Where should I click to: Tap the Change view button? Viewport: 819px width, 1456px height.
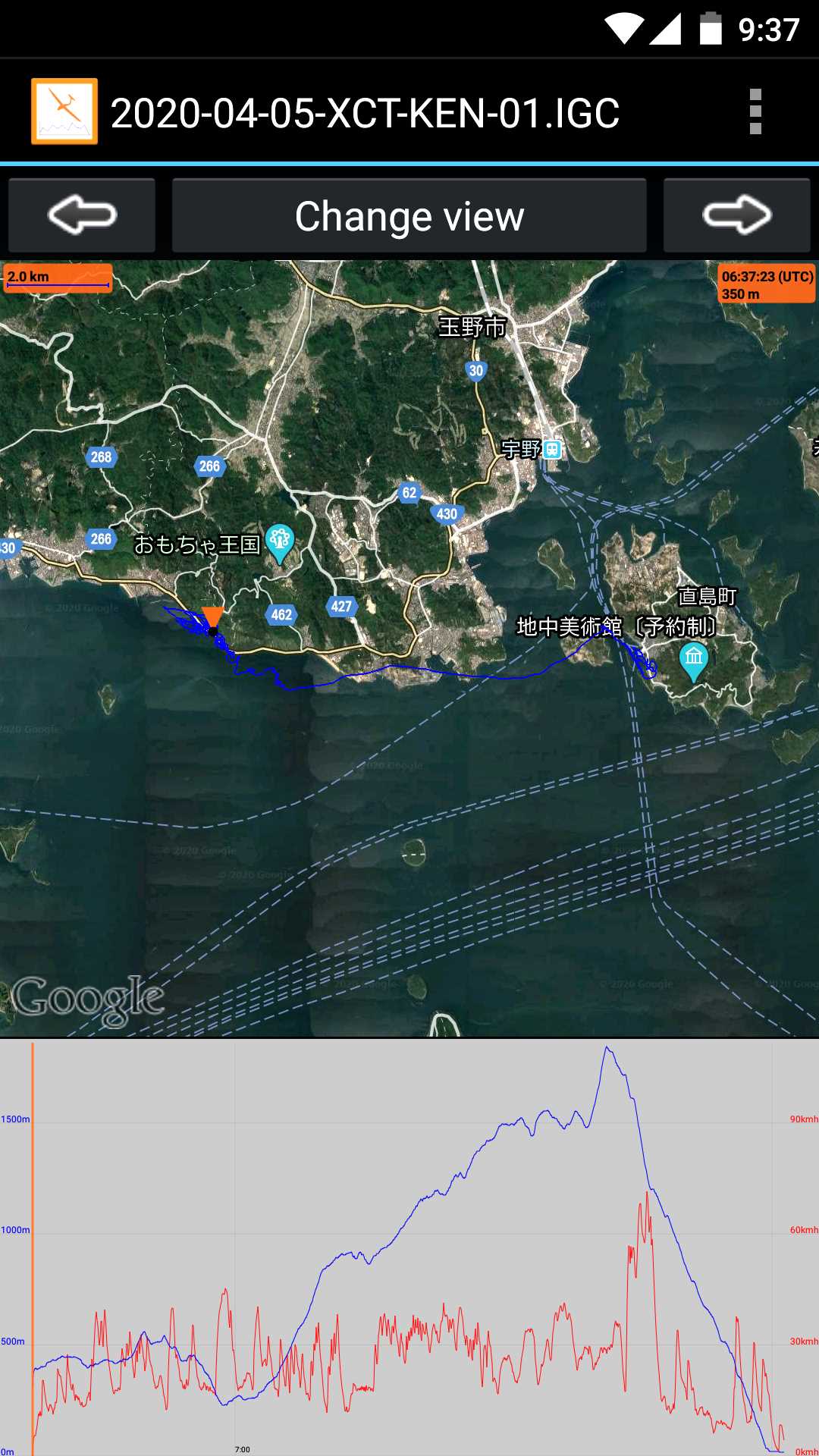tap(409, 215)
